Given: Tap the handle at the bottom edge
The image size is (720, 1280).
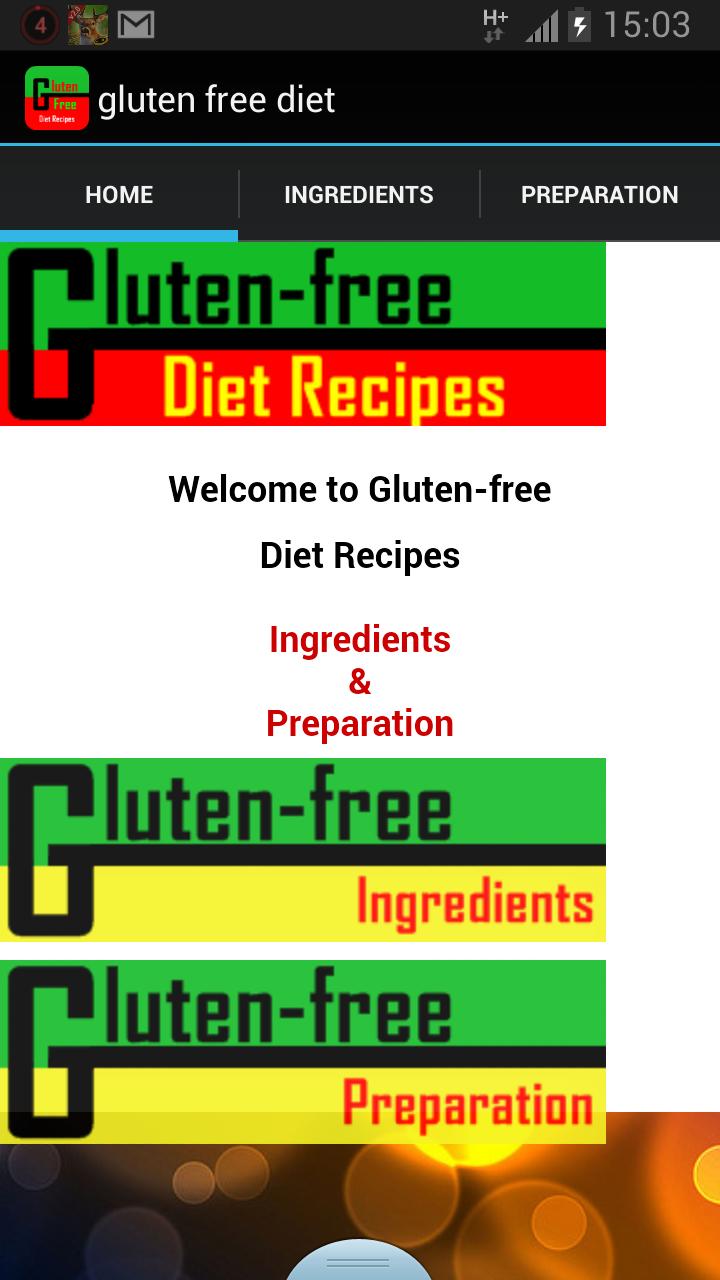Looking at the screenshot, I should [358, 1262].
